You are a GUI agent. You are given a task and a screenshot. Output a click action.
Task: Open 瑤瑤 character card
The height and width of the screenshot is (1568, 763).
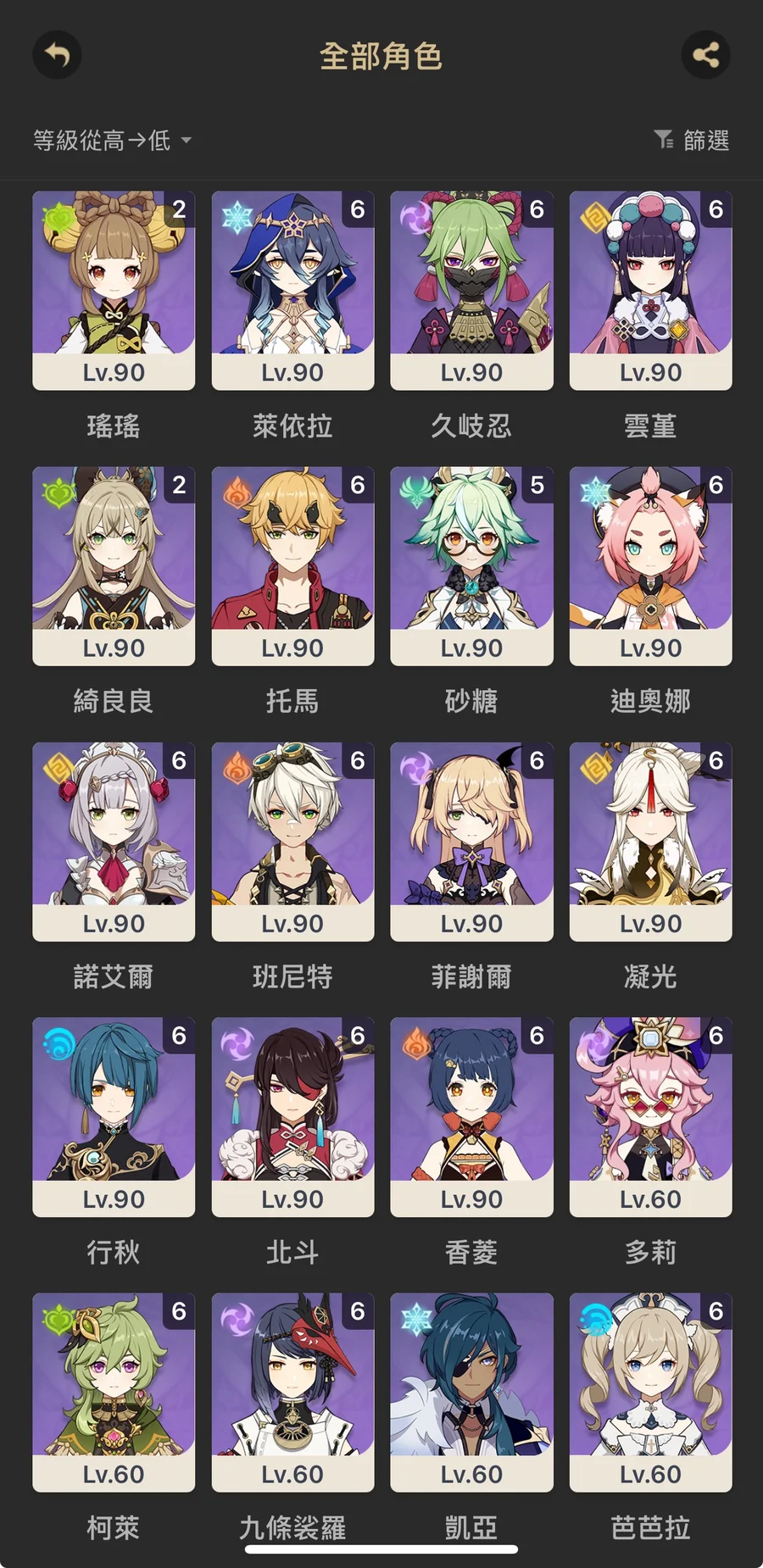coord(114,290)
